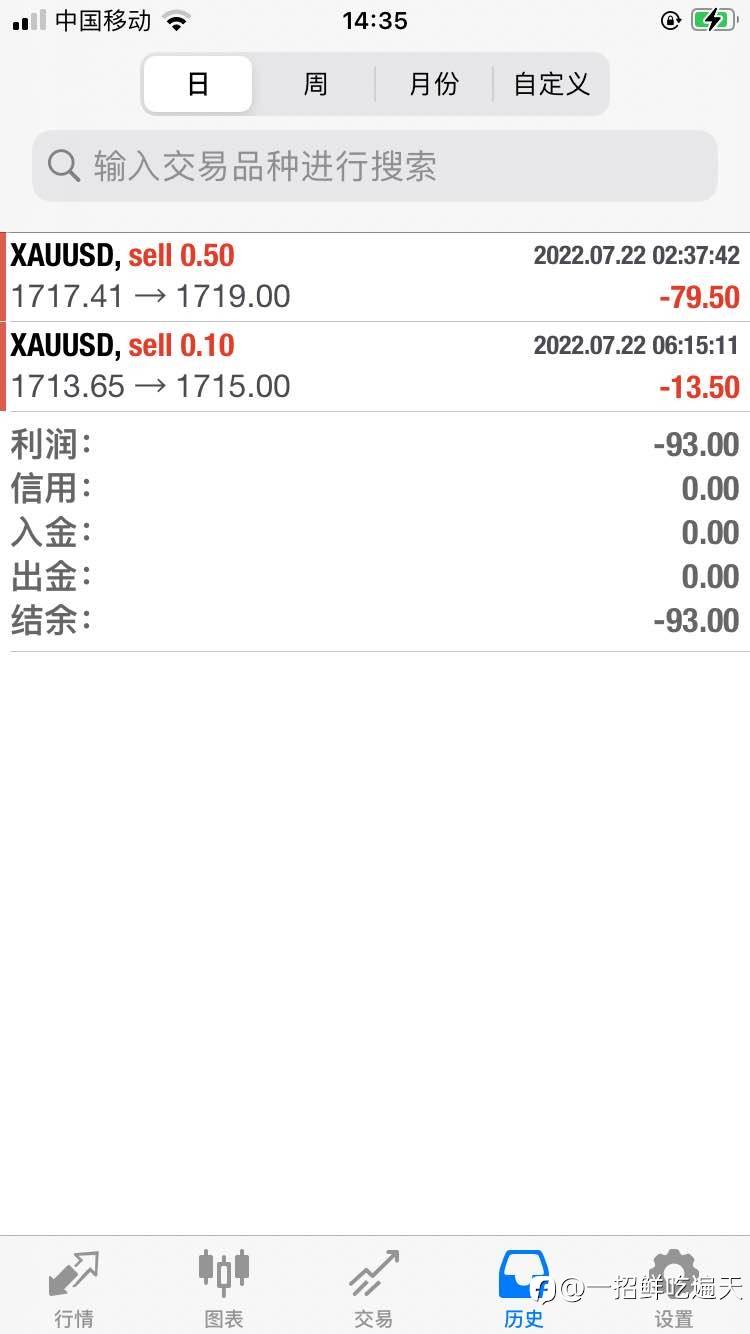This screenshot has width=750, height=1334.
Task: Switch to the 月份 (month) period
Action: (x=434, y=84)
